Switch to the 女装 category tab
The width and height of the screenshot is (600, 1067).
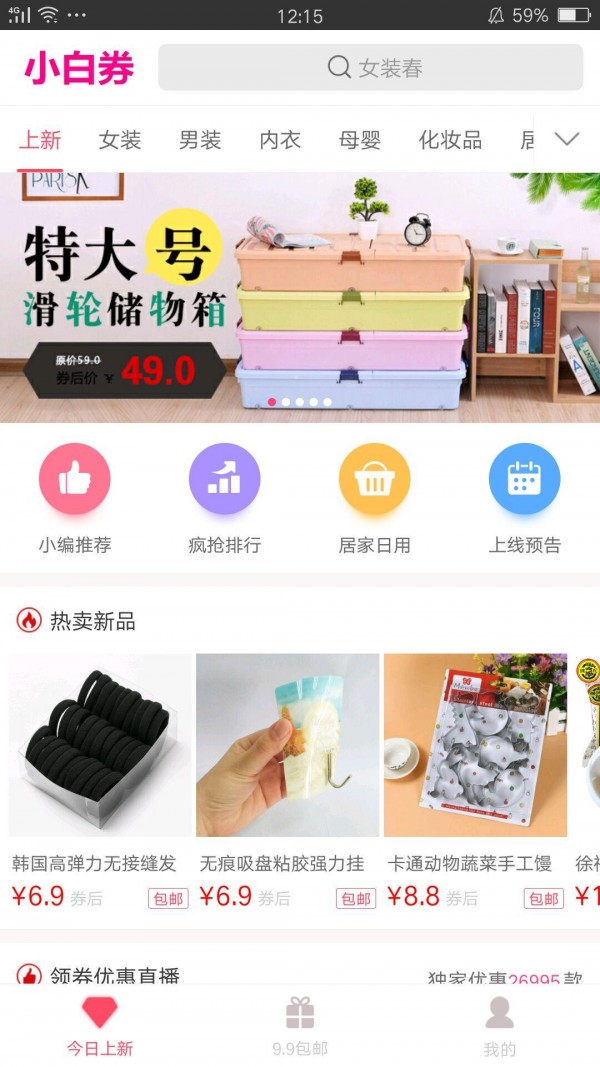tap(120, 140)
